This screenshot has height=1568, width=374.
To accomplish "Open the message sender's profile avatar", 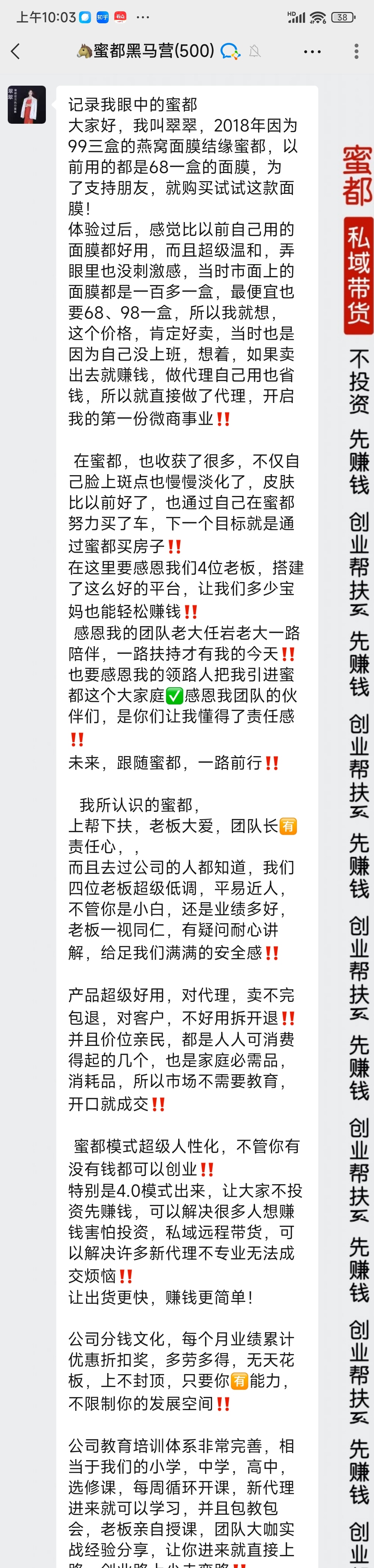I will click(x=27, y=105).
